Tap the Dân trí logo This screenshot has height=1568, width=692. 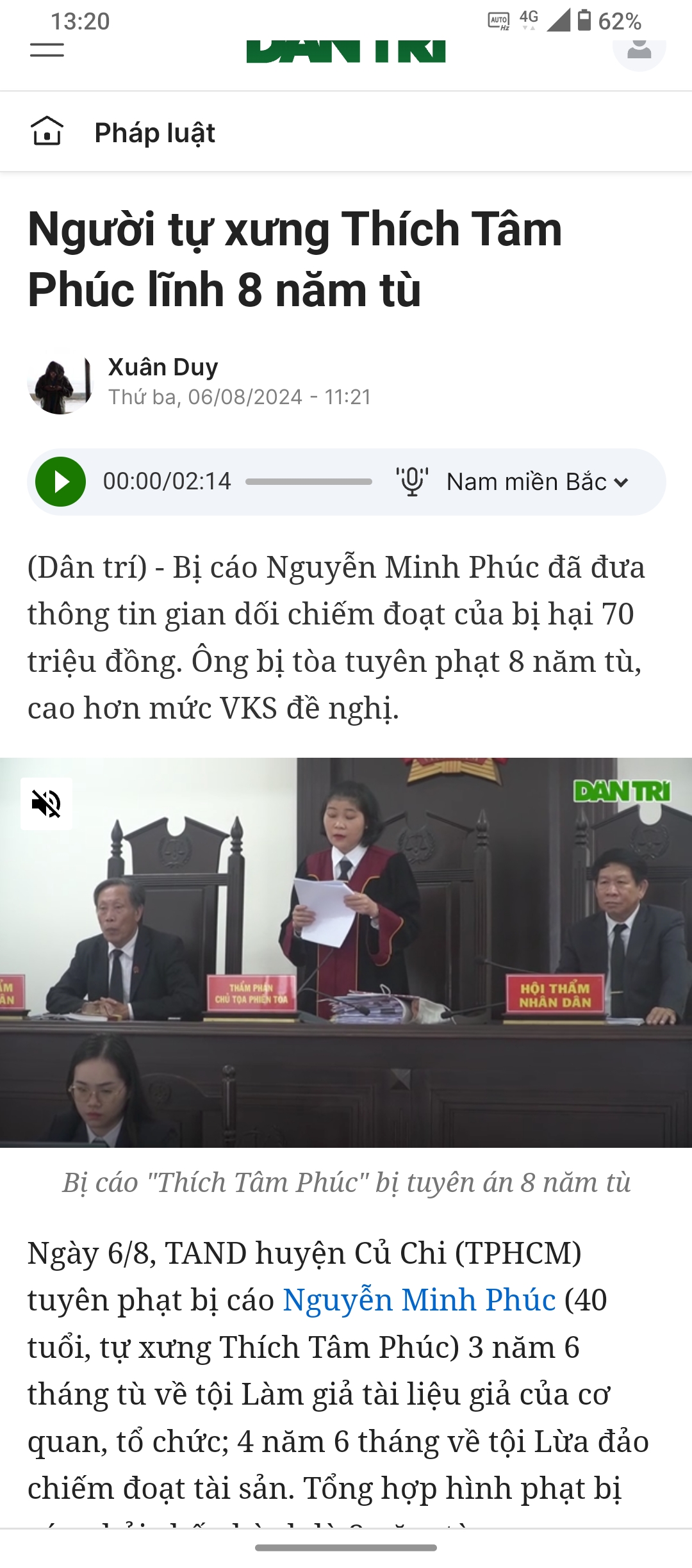click(346, 51)
